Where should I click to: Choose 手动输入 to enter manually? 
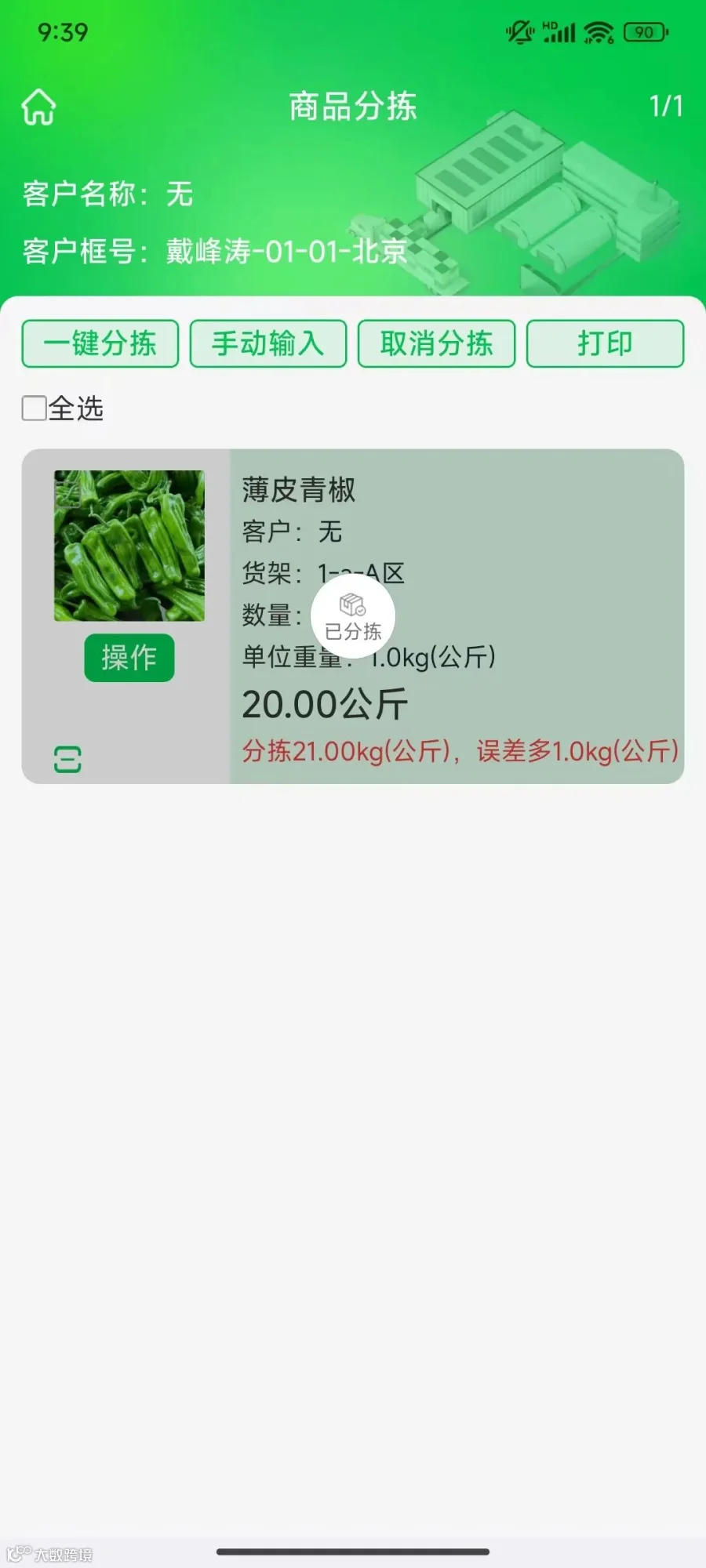click(268, 343)
